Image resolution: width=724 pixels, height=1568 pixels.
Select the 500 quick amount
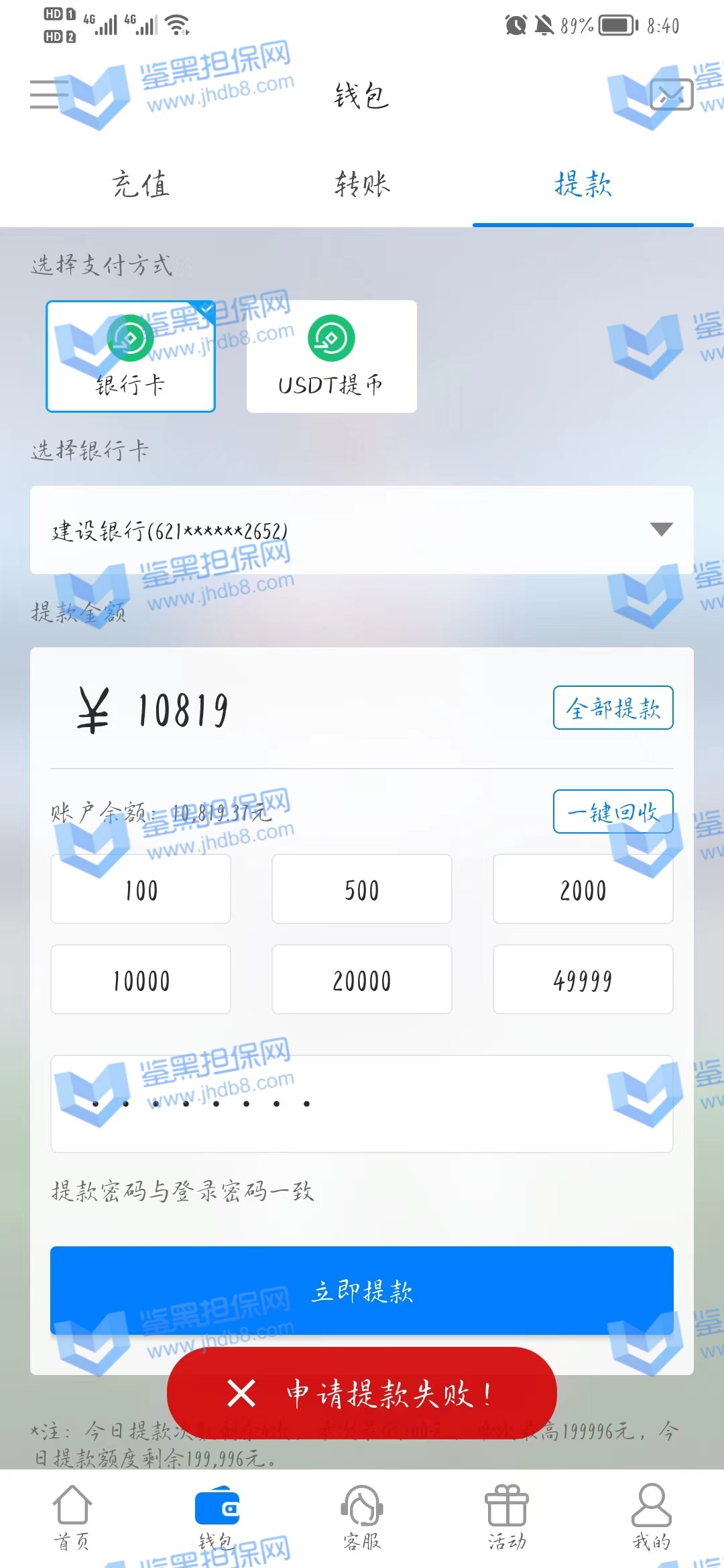[362, 889]
